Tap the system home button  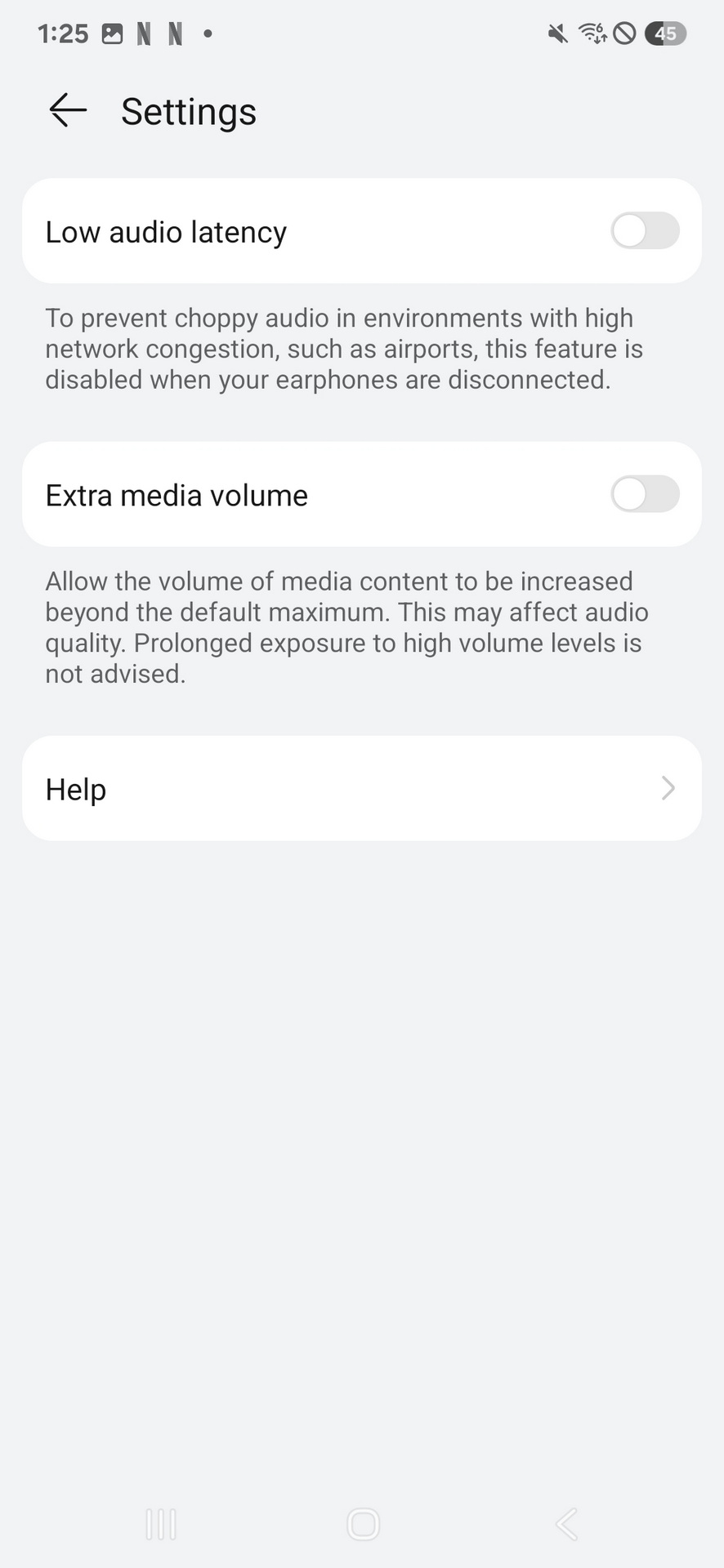(x=363, y=1524)
